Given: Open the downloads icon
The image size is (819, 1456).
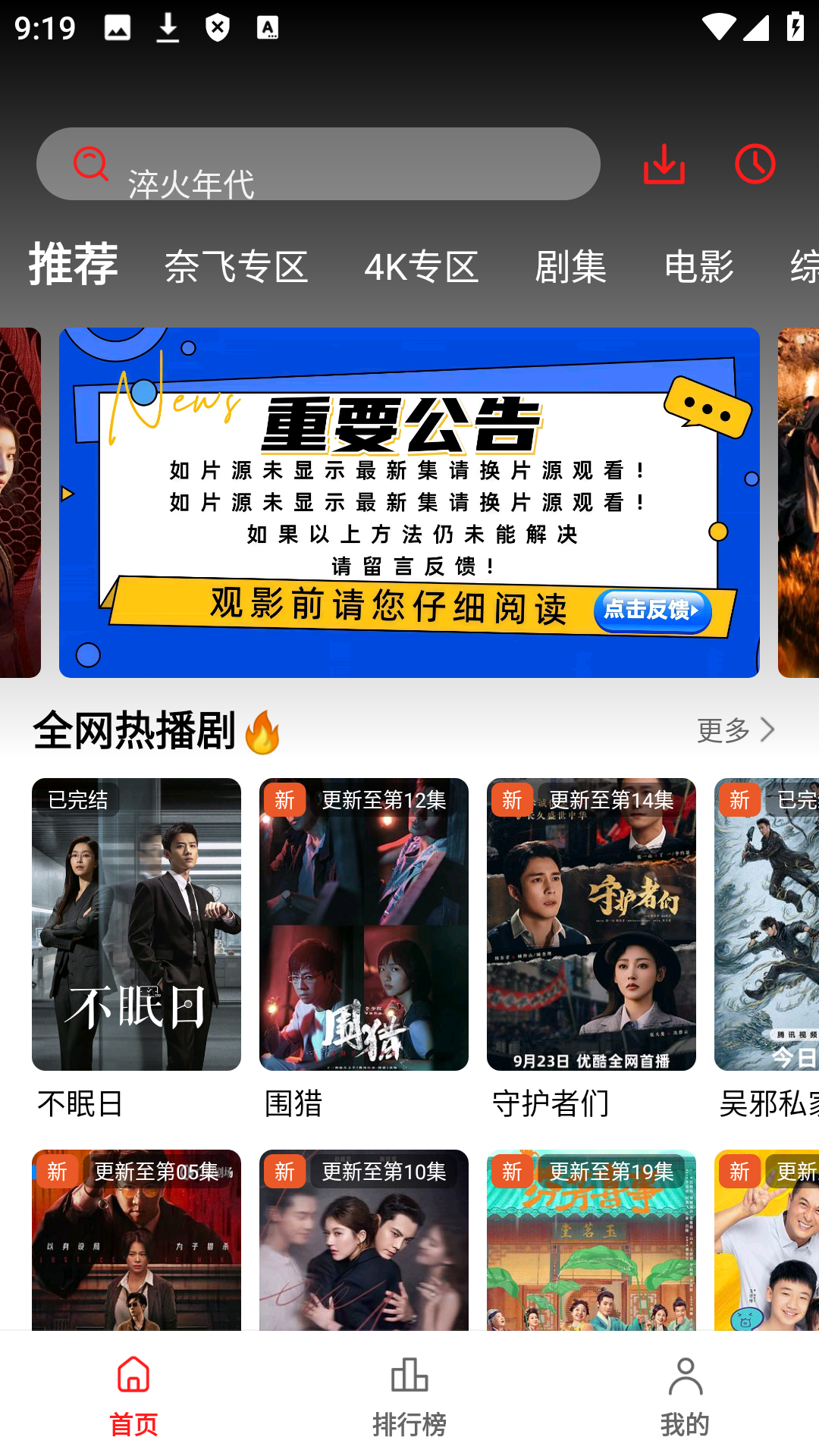Looking at the screenshot, I should (664, 164).
